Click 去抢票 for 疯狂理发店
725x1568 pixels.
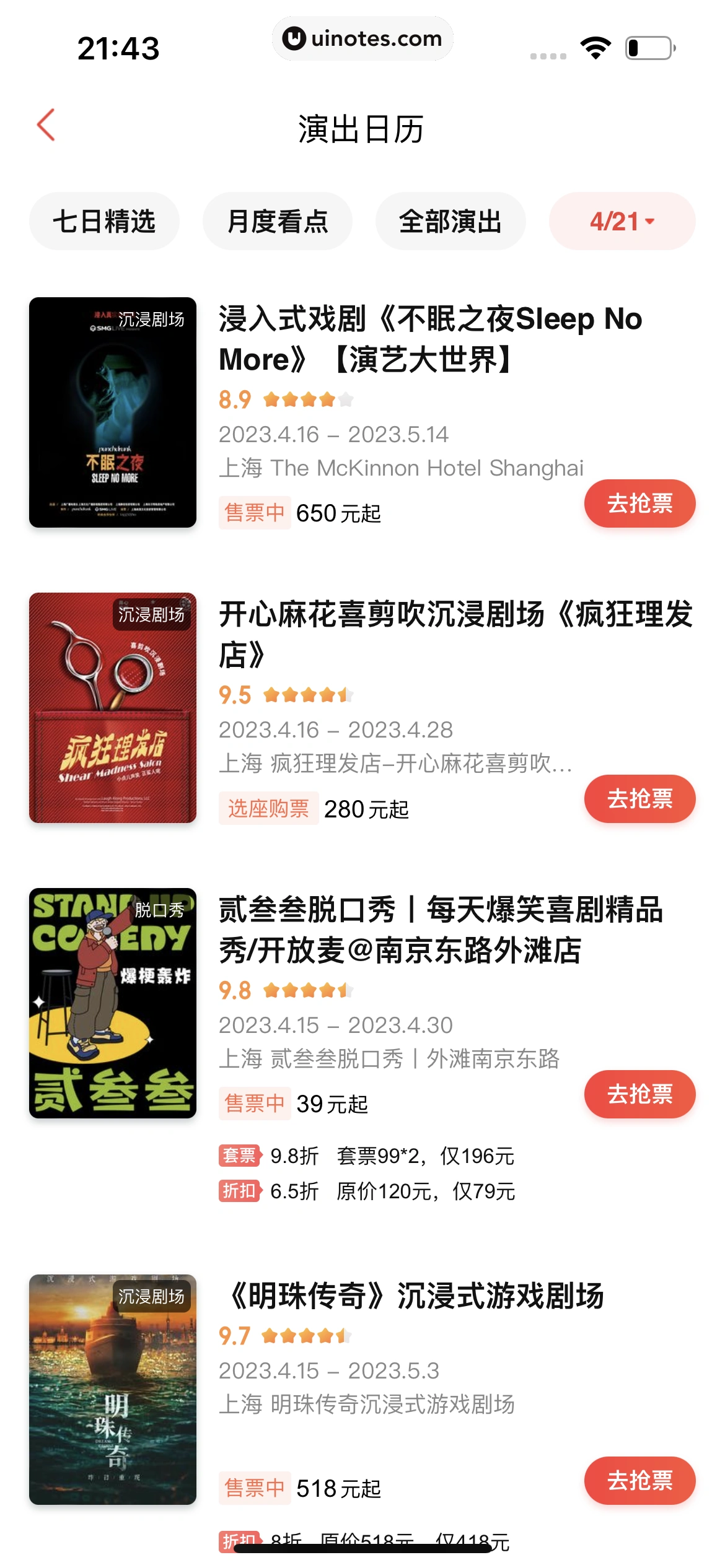click(x=639, y=799)
